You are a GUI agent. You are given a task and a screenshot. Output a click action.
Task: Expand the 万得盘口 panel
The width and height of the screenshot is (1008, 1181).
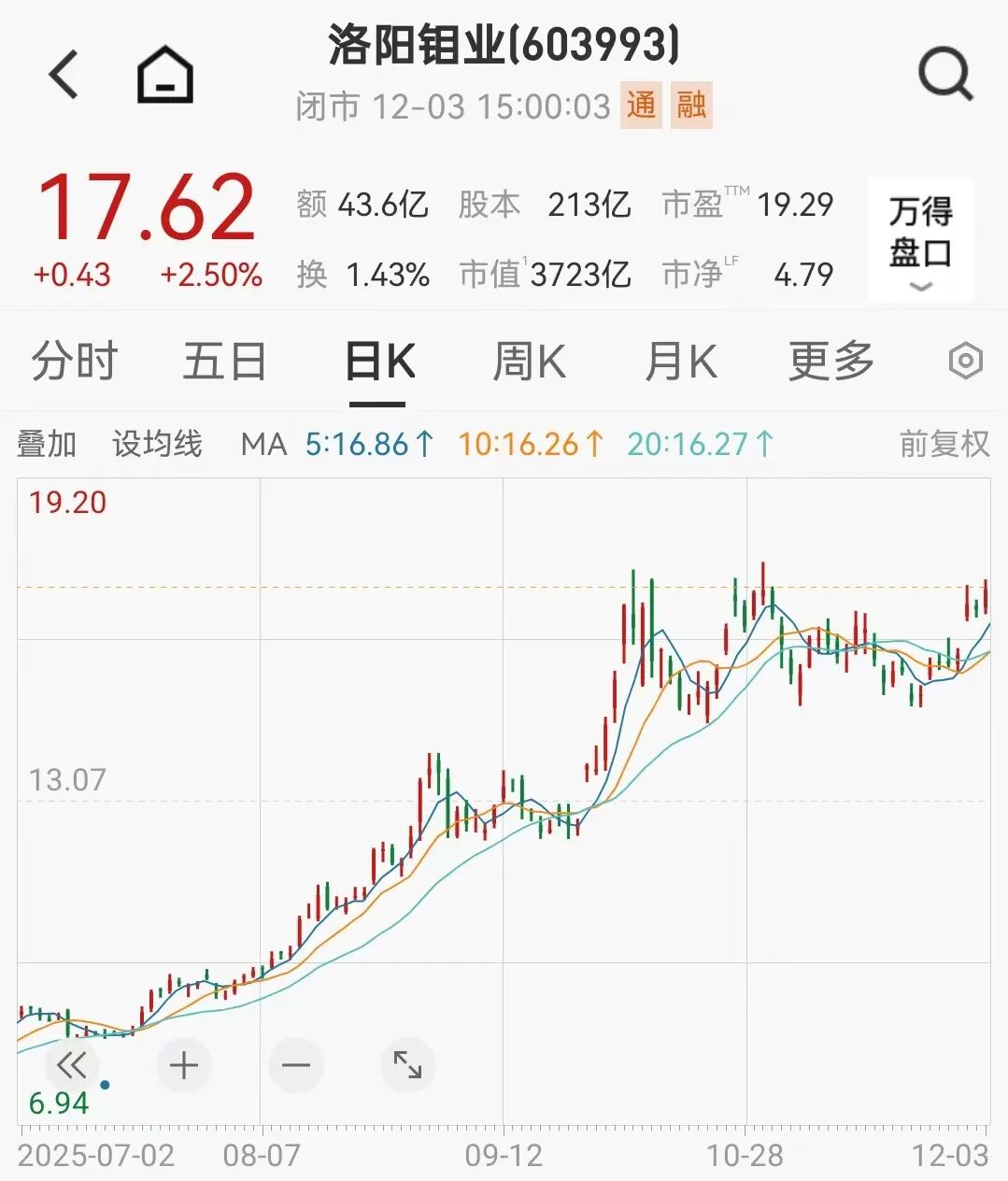tap(920, 239)
